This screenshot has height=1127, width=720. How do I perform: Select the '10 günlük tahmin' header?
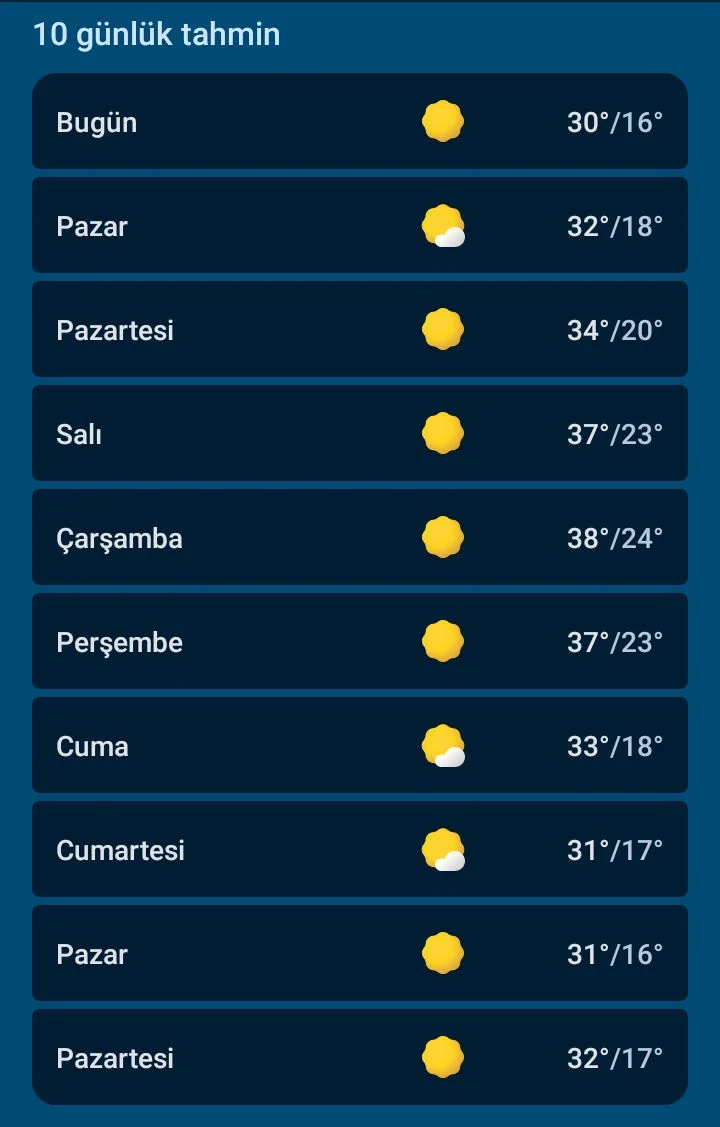[x=156, y=34]
